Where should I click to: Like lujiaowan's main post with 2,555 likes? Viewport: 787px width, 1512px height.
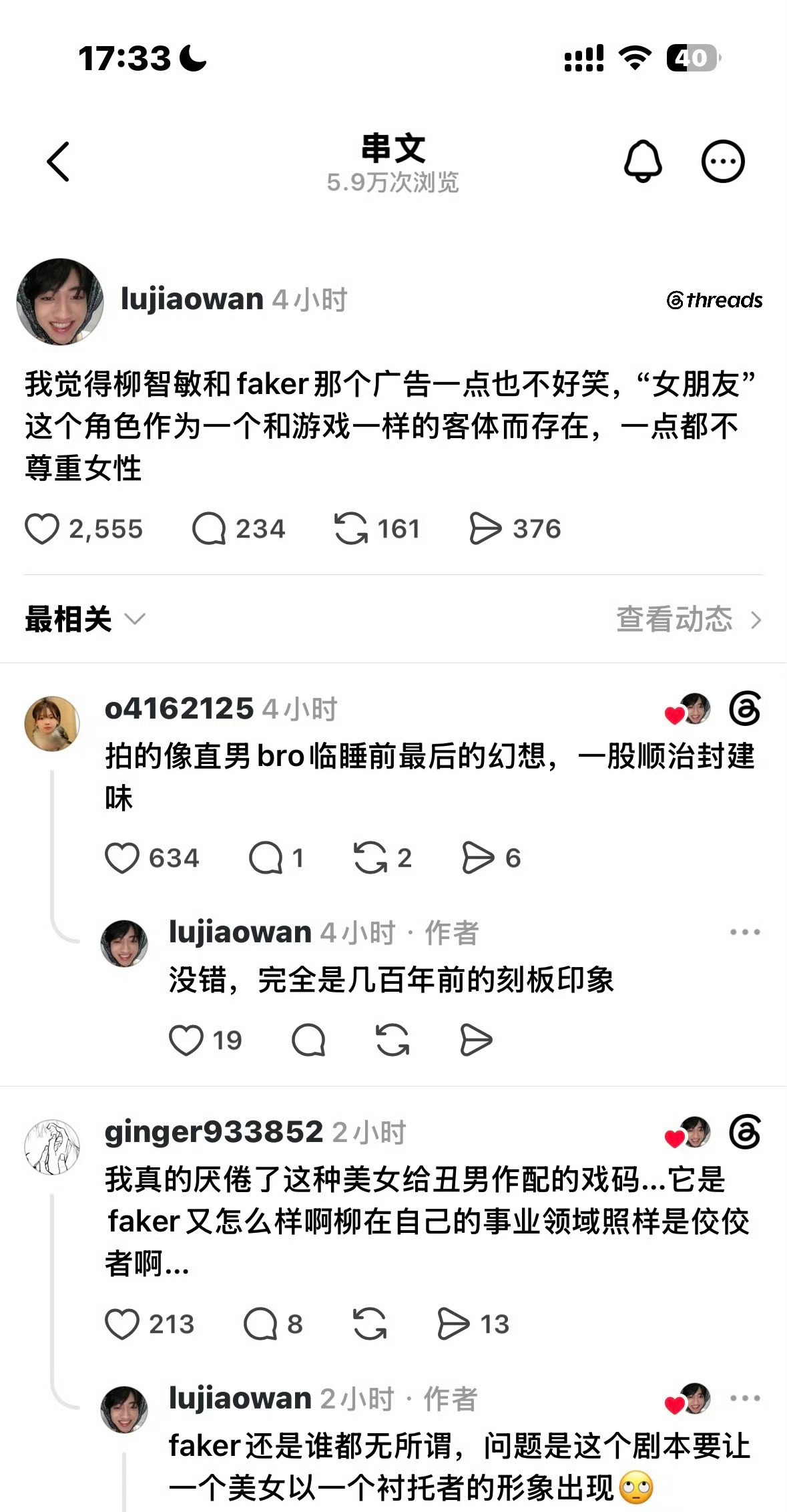[42, 529]
